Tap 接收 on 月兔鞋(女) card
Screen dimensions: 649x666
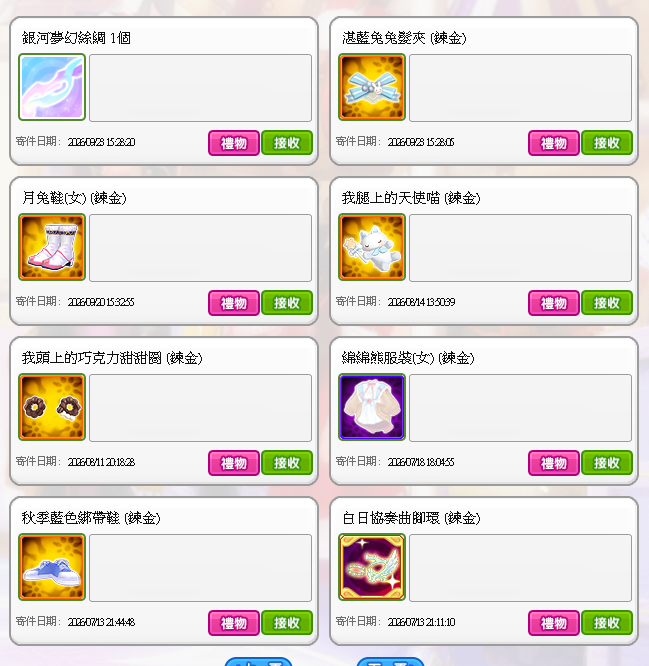(287, 303)
